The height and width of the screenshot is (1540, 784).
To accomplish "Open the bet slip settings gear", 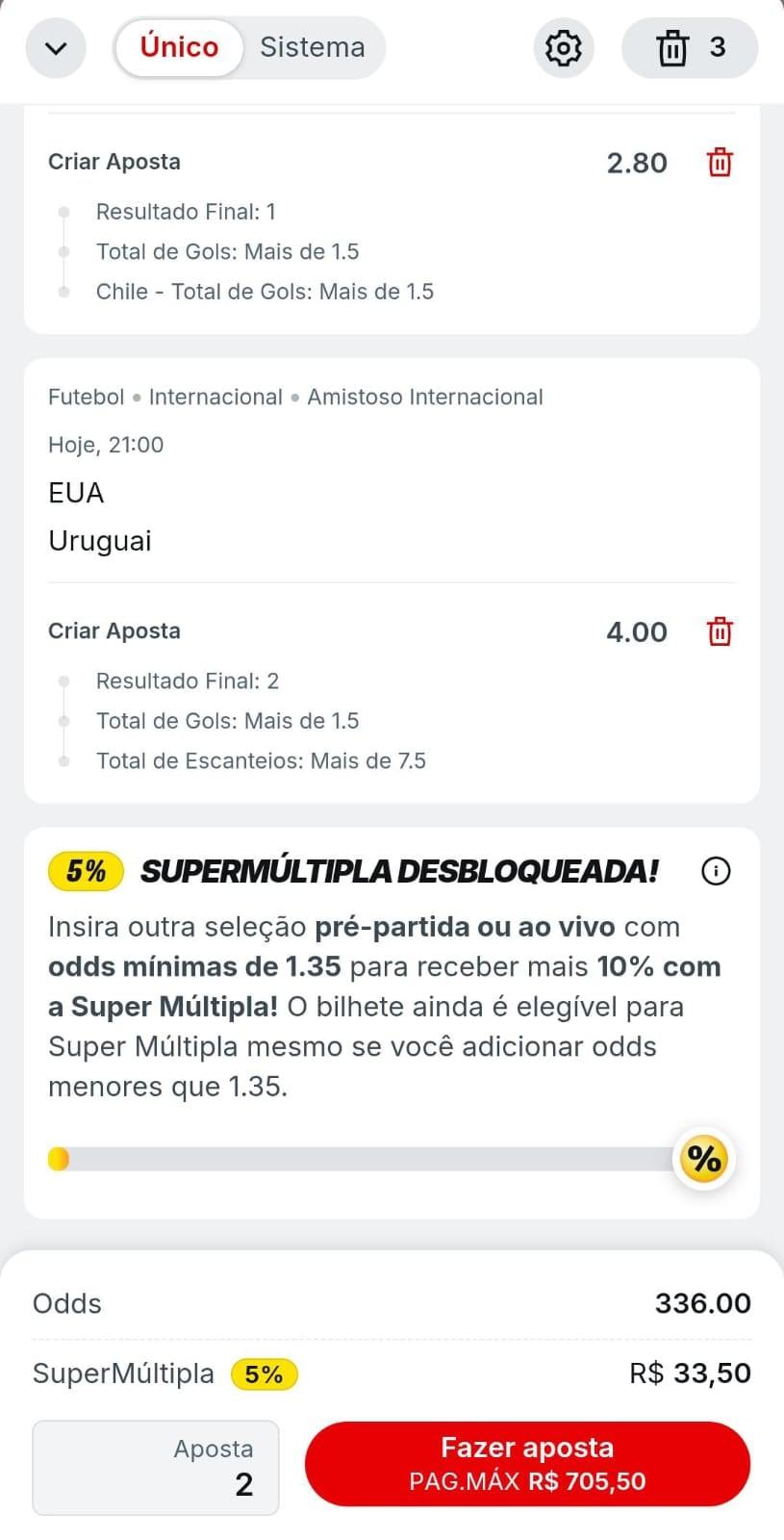I will coord(563,47).
